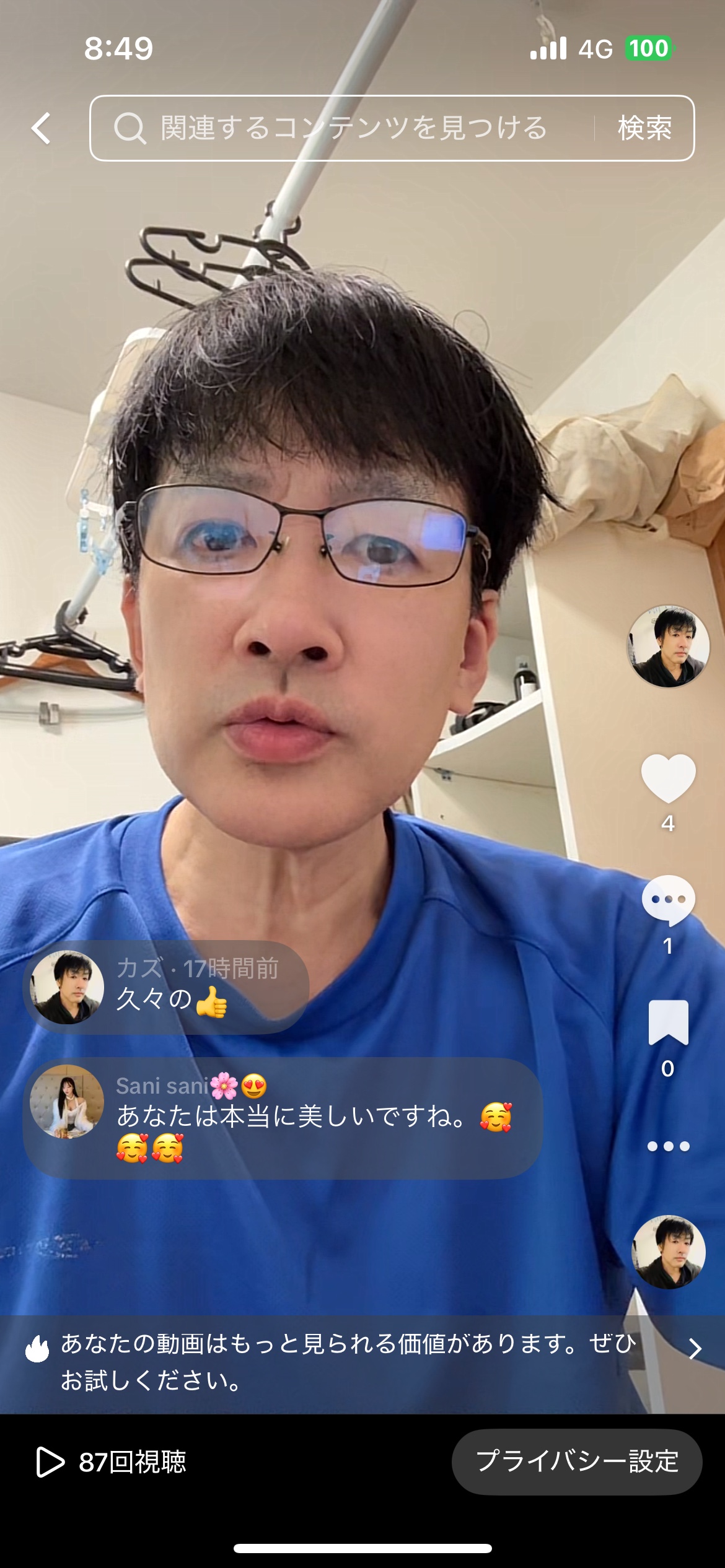725x1568 pixels.
Task: Open Sani sani's comment bubble
Action: point(283,1118)
